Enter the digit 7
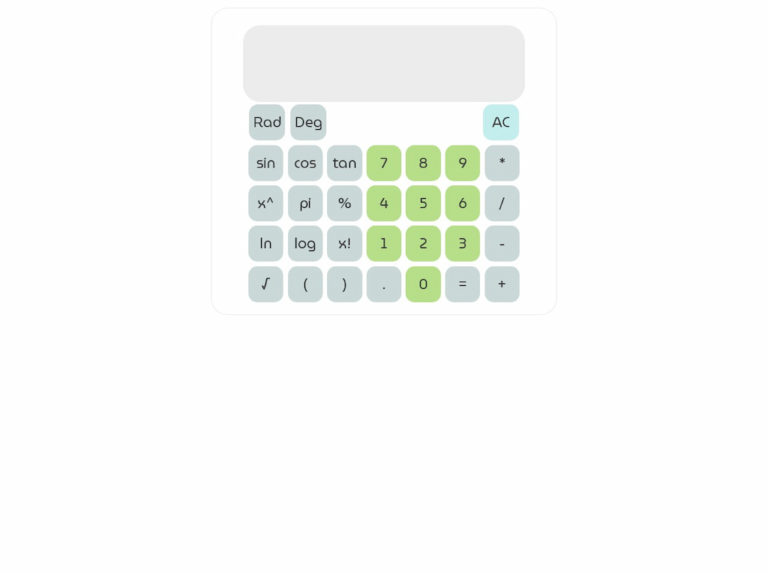Viewport: 768px width, 573px height. [x=384, y=163]
